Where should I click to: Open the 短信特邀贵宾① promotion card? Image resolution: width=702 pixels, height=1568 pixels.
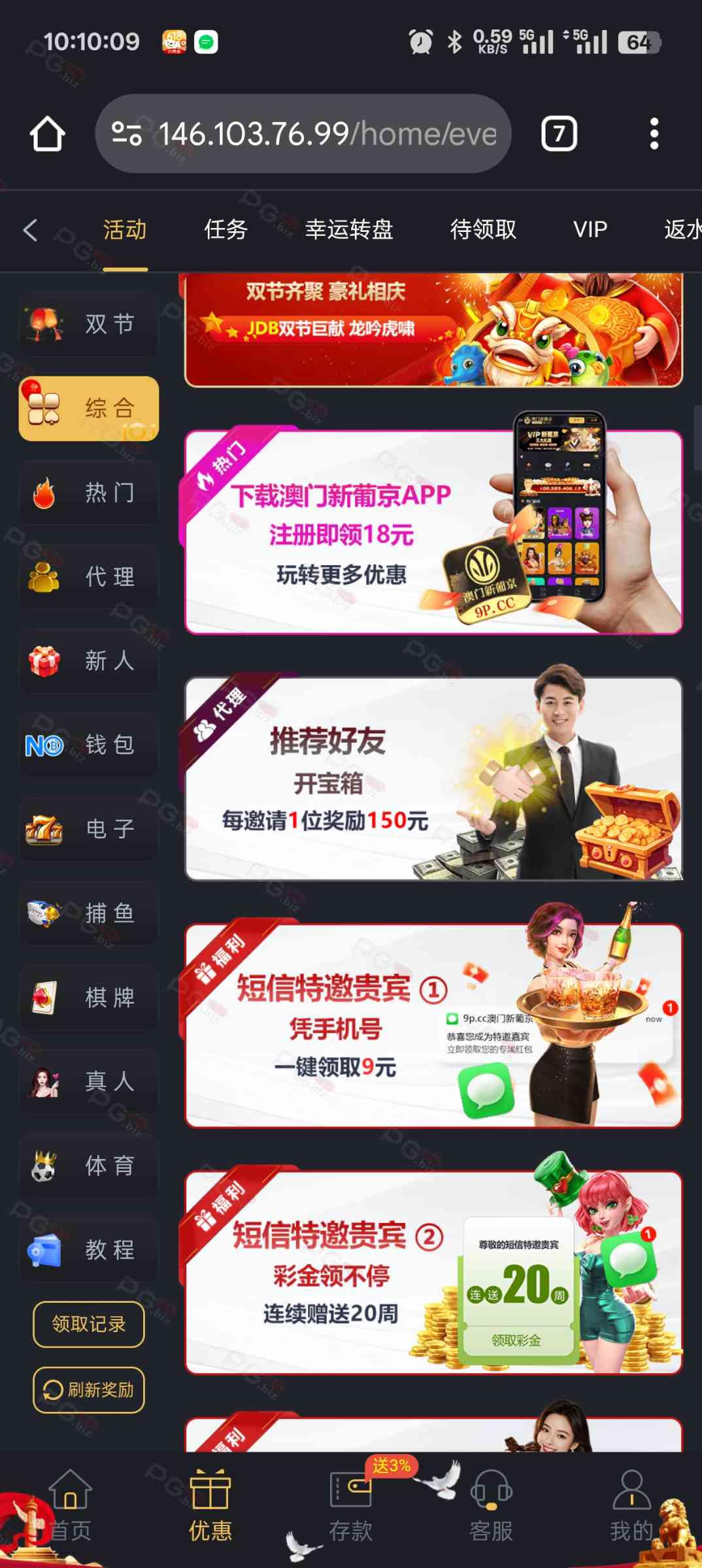(x=433, y=1026)
